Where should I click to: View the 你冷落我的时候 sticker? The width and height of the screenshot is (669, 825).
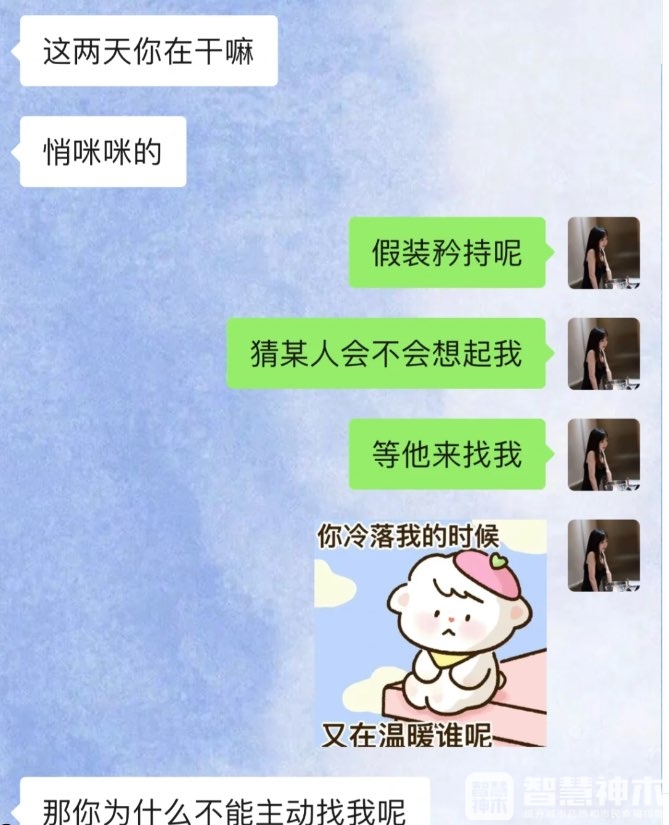coord(431,633)
